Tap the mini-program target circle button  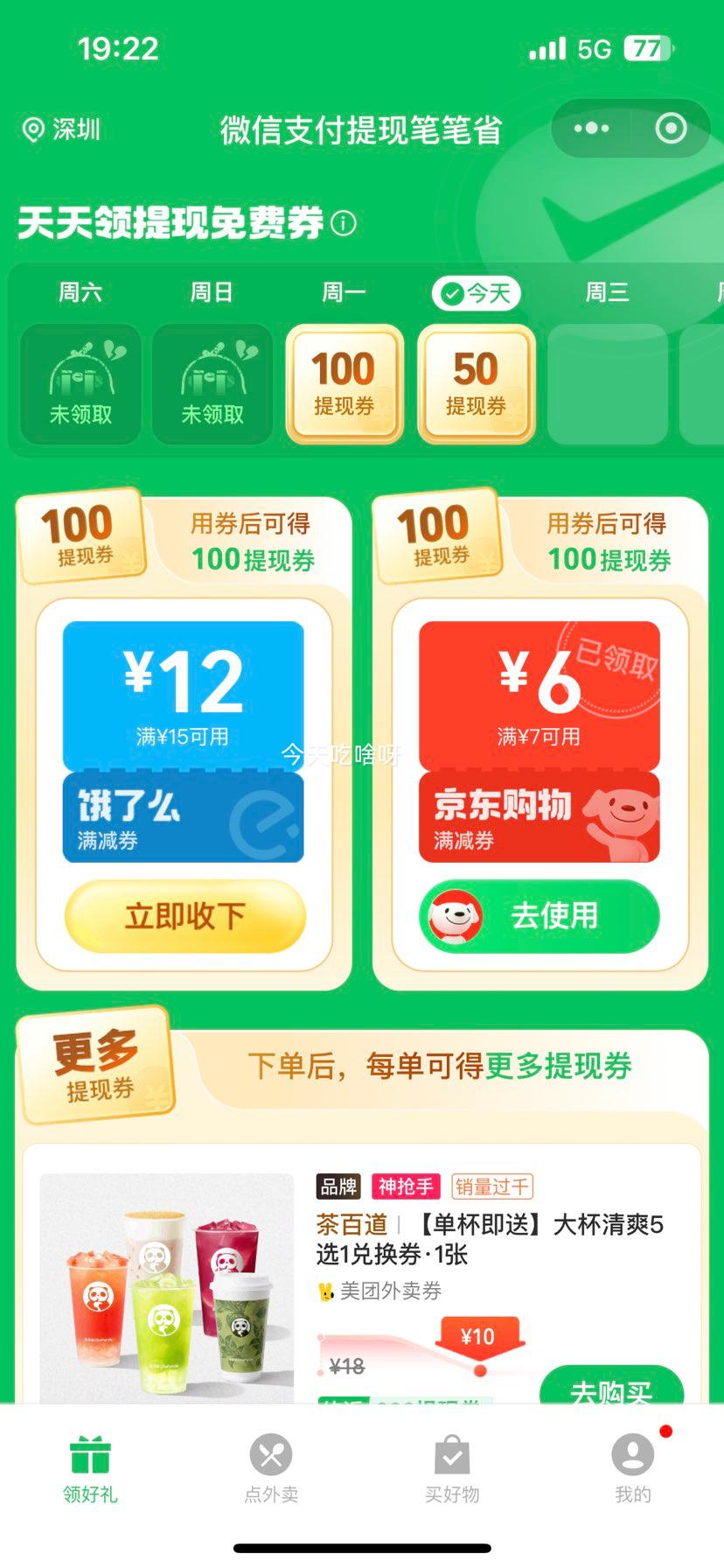click(670, 128)
